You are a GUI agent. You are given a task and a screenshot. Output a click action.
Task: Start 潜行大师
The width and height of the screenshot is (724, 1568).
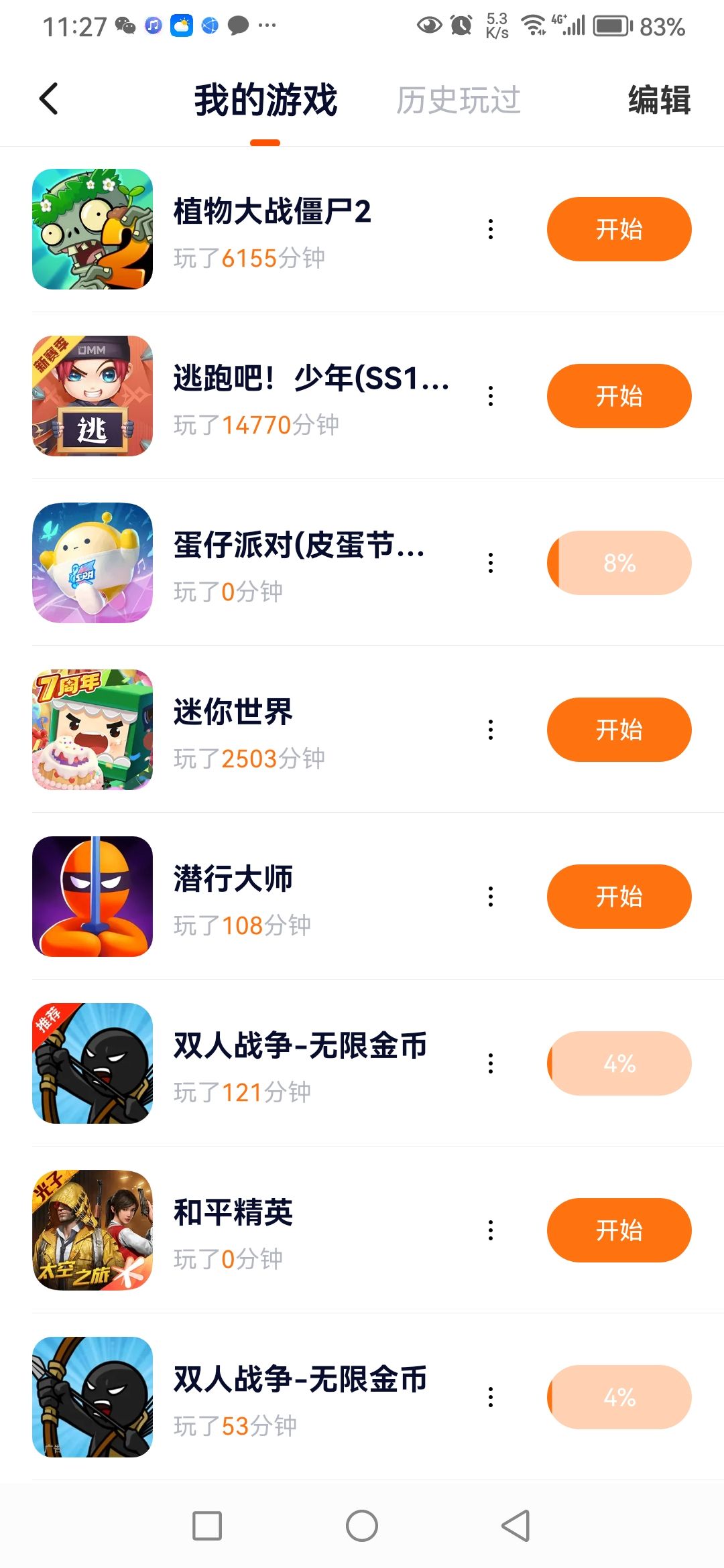(619, 897)
